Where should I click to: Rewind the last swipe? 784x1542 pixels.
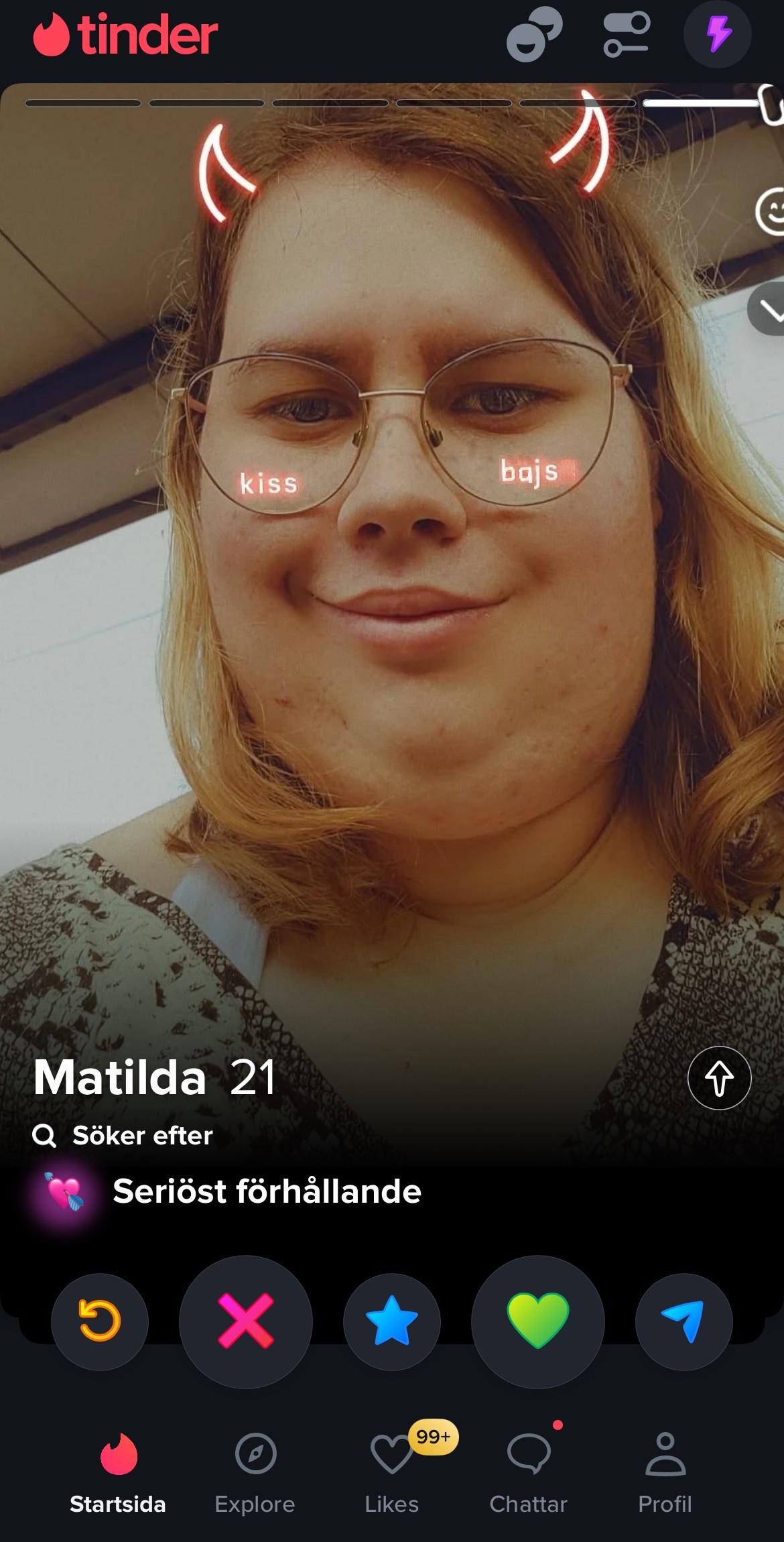click(x=100, y=1321)
